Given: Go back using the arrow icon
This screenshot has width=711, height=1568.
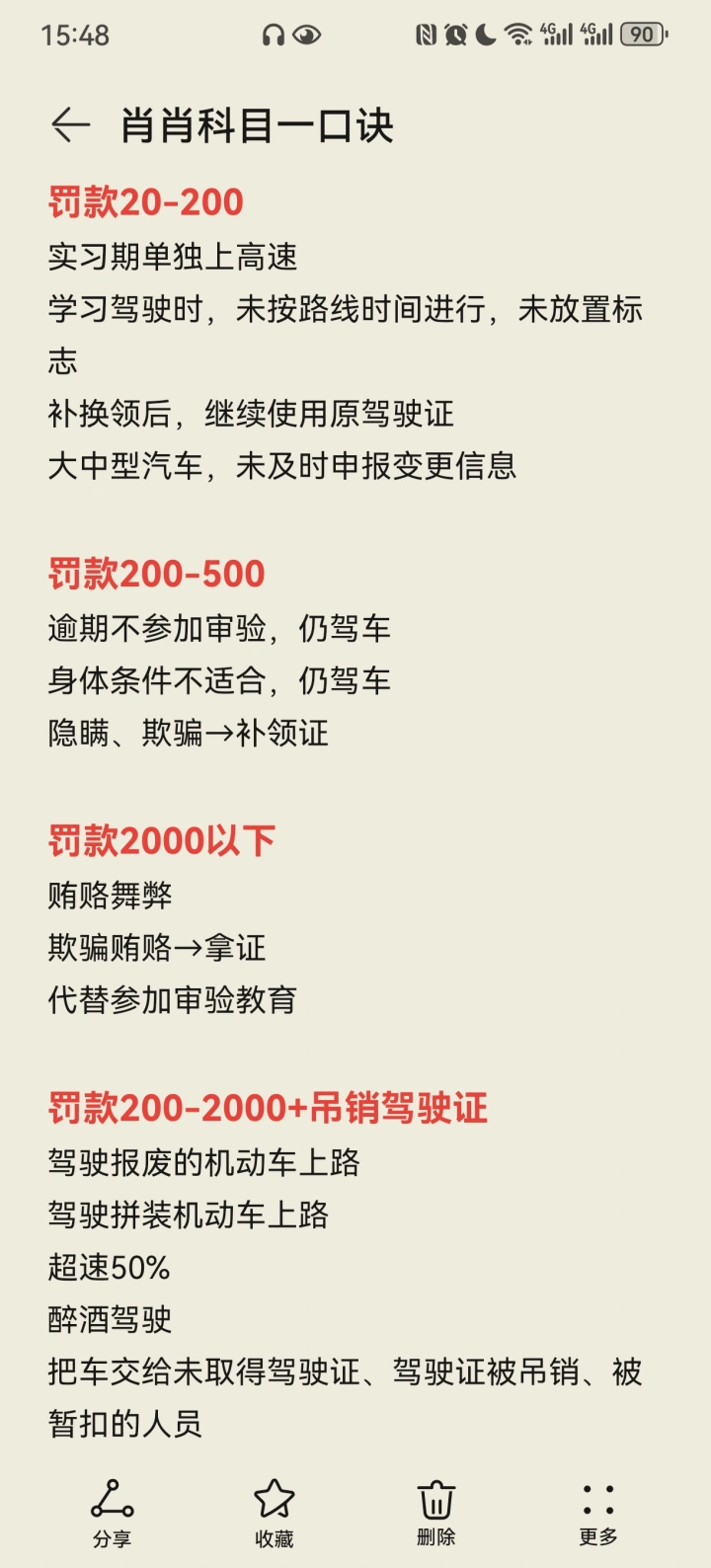Looking at the screenshot, I should pos(70,125).
